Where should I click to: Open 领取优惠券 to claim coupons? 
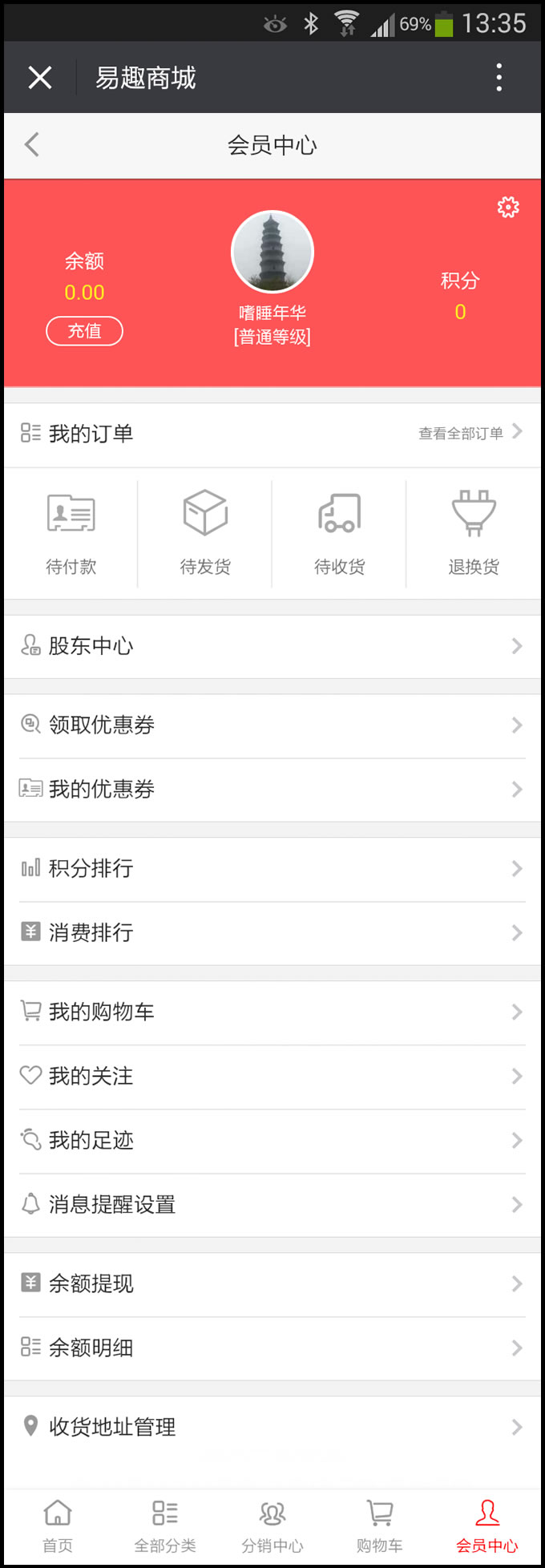272,725
